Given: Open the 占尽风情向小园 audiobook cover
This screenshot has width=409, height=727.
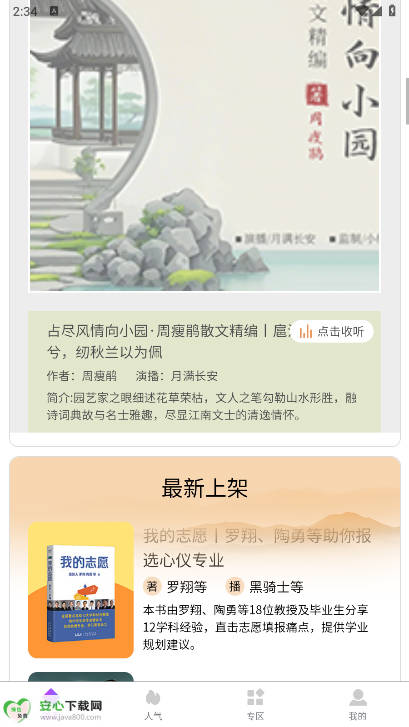Looking at the screenshot, I should [204, 146].
